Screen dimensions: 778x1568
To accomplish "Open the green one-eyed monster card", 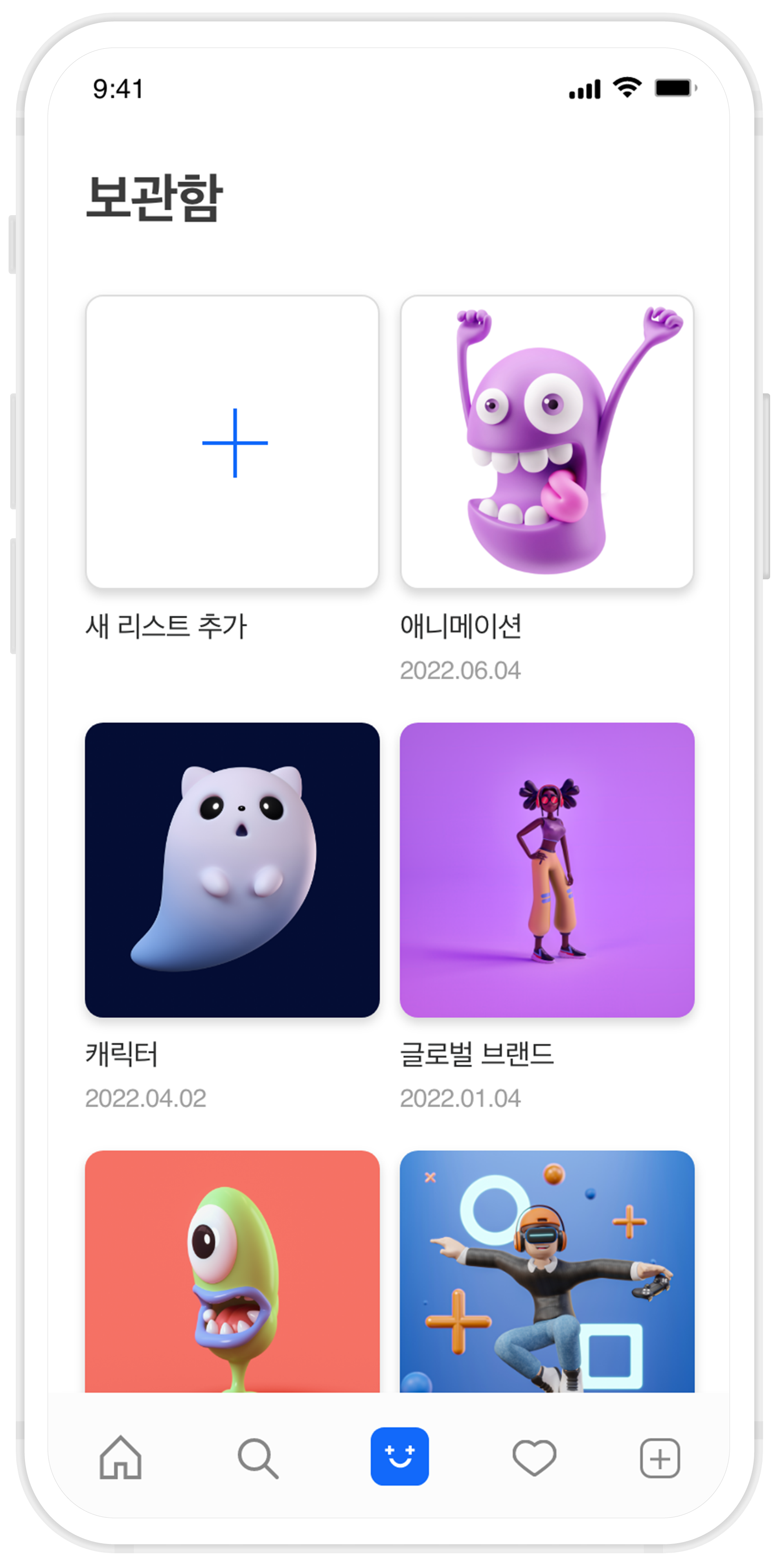I will click(232, 1271).
